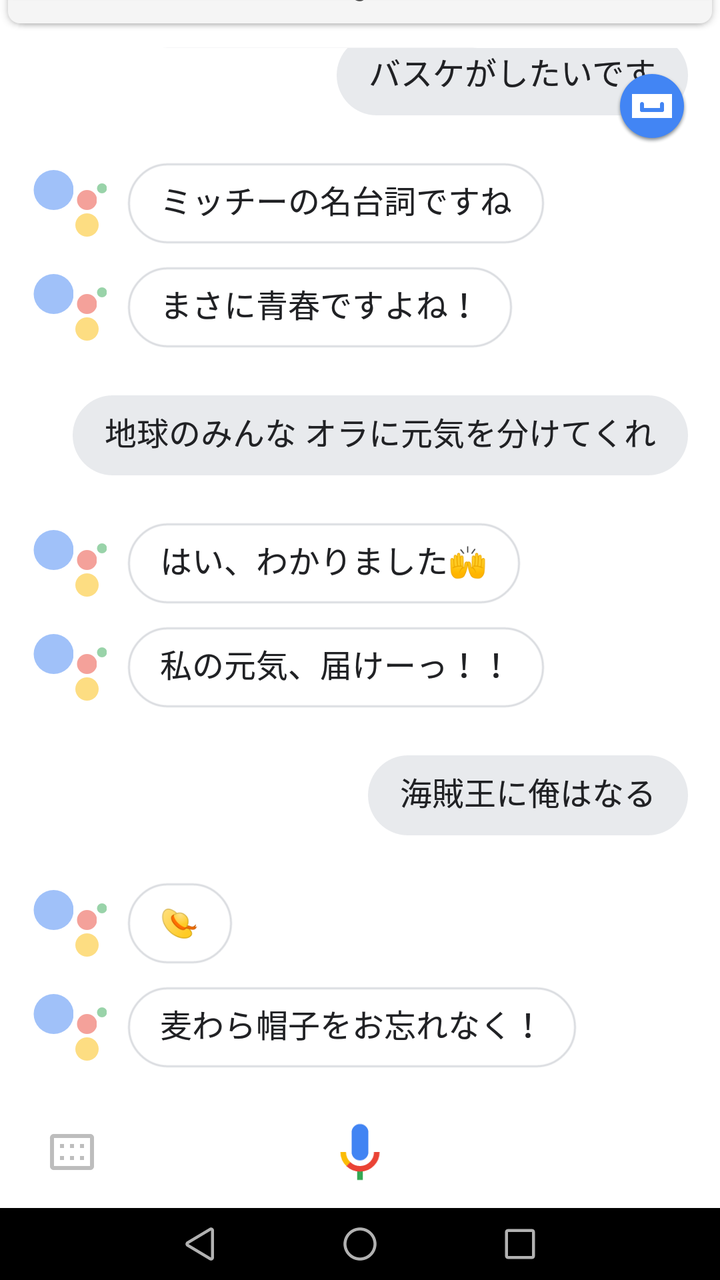The image size is (720, 1280).
Task: Go back with the navigation back button
Action: point(200,1244)
